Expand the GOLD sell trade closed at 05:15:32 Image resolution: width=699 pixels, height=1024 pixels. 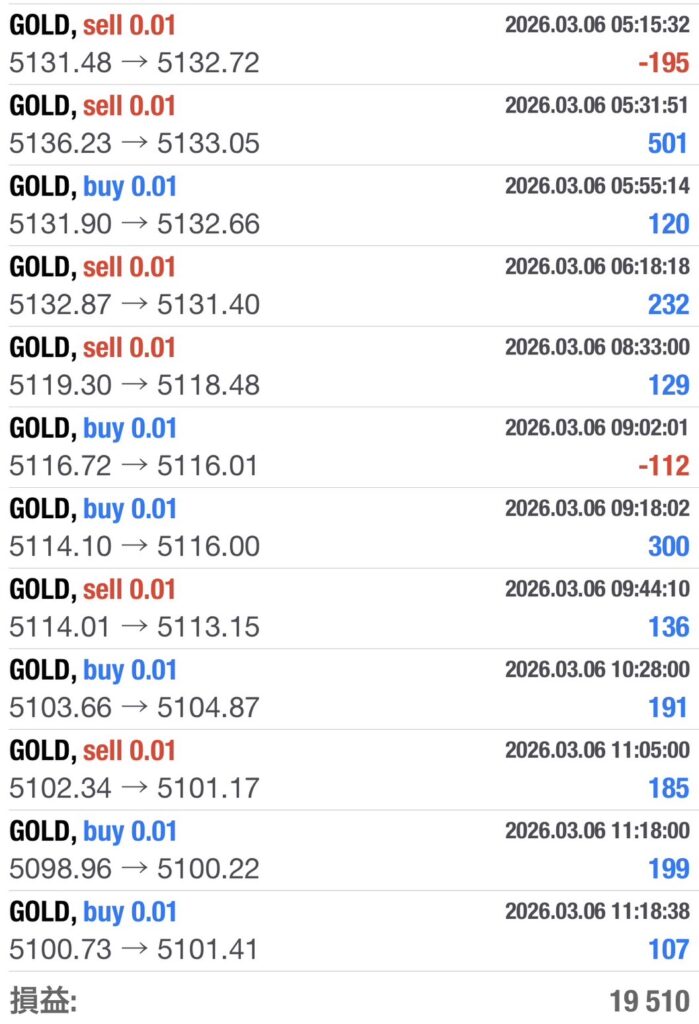349,43
